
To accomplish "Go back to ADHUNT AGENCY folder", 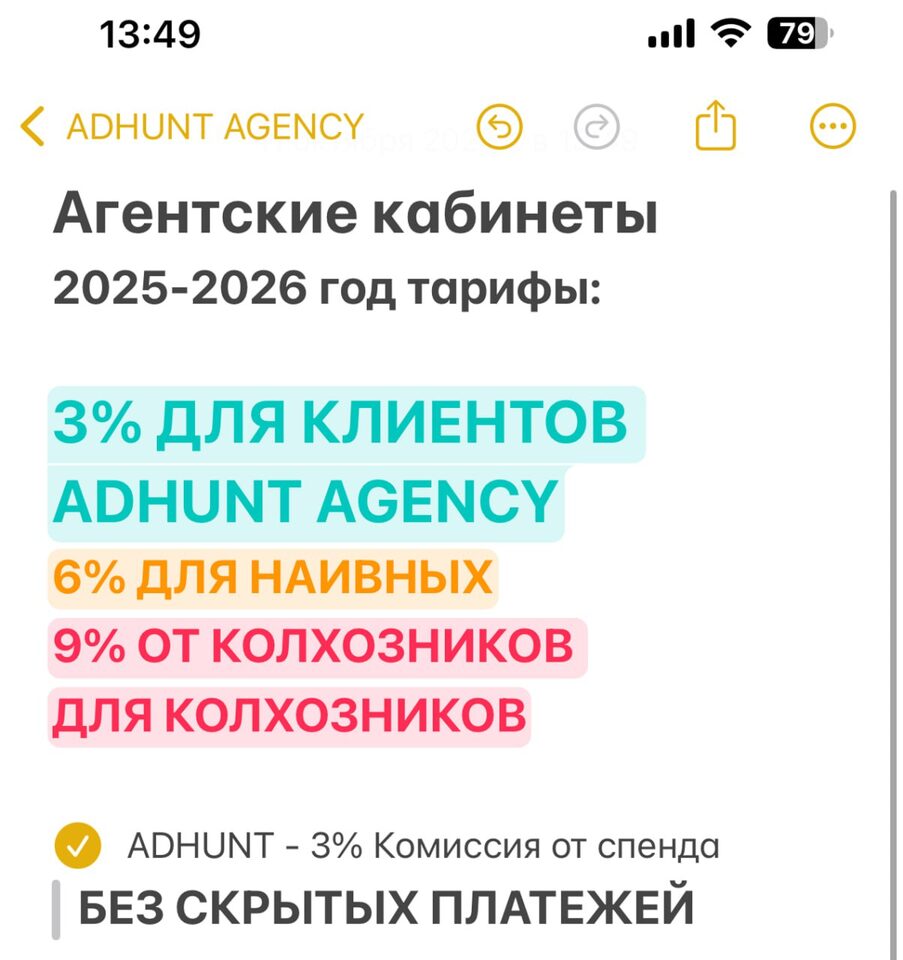I will (x=192, y=127).
